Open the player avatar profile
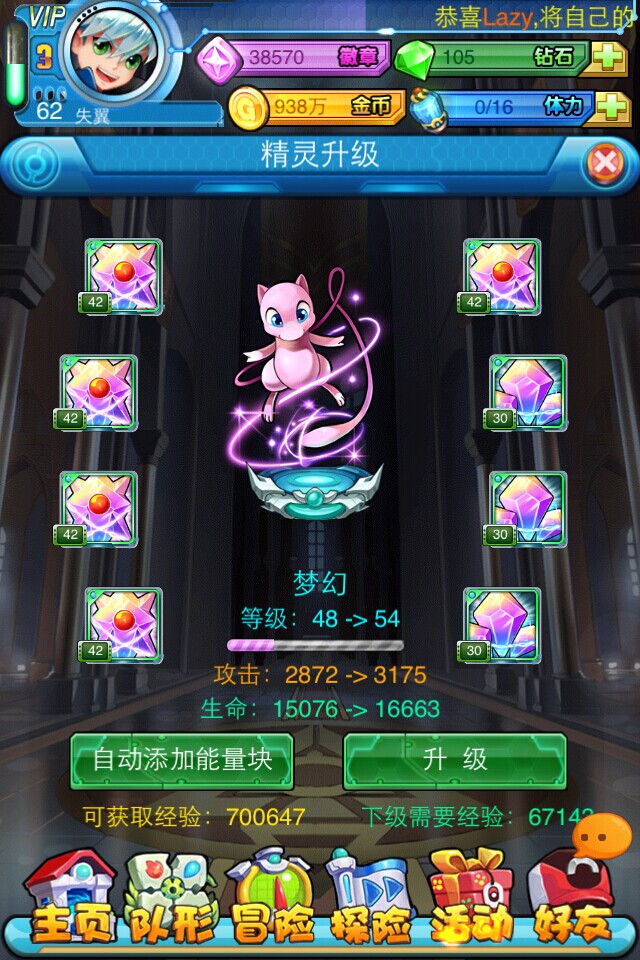The image size is (640, 960). pyautogui.click(x=118, y=52)
